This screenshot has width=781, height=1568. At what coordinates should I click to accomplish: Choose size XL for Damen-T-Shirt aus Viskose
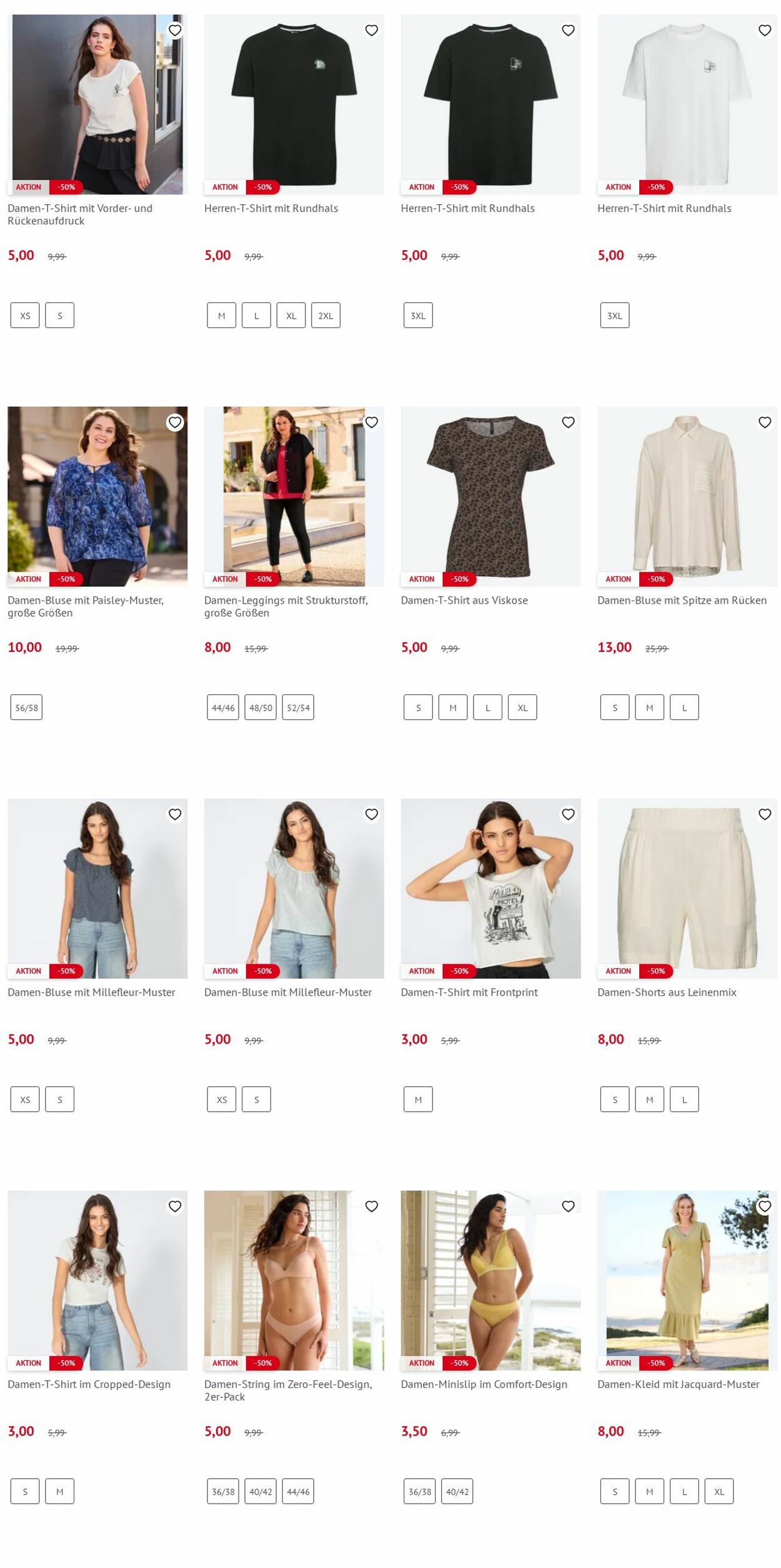pyautogui.click(x=522, y=707)
